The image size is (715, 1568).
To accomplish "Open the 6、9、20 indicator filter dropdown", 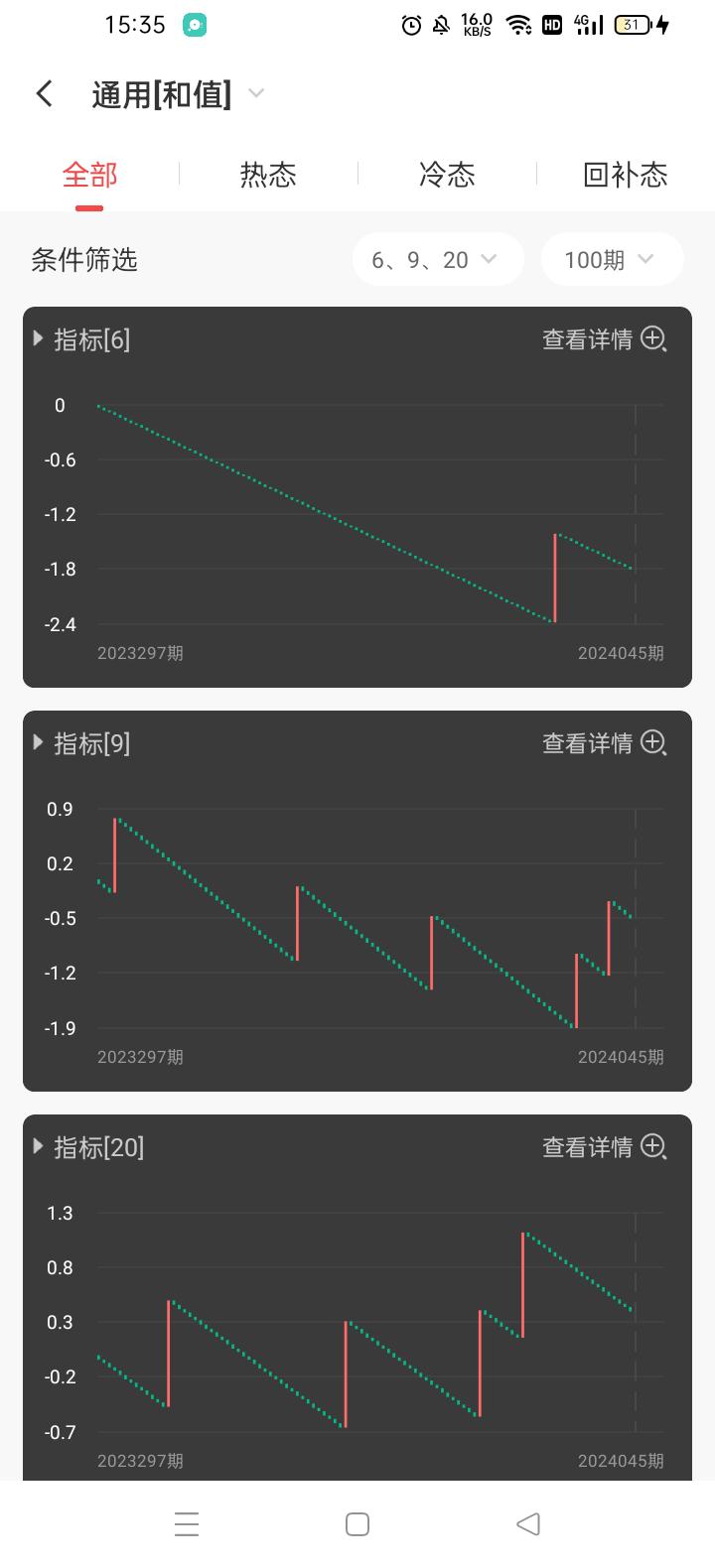I will 437,260.
